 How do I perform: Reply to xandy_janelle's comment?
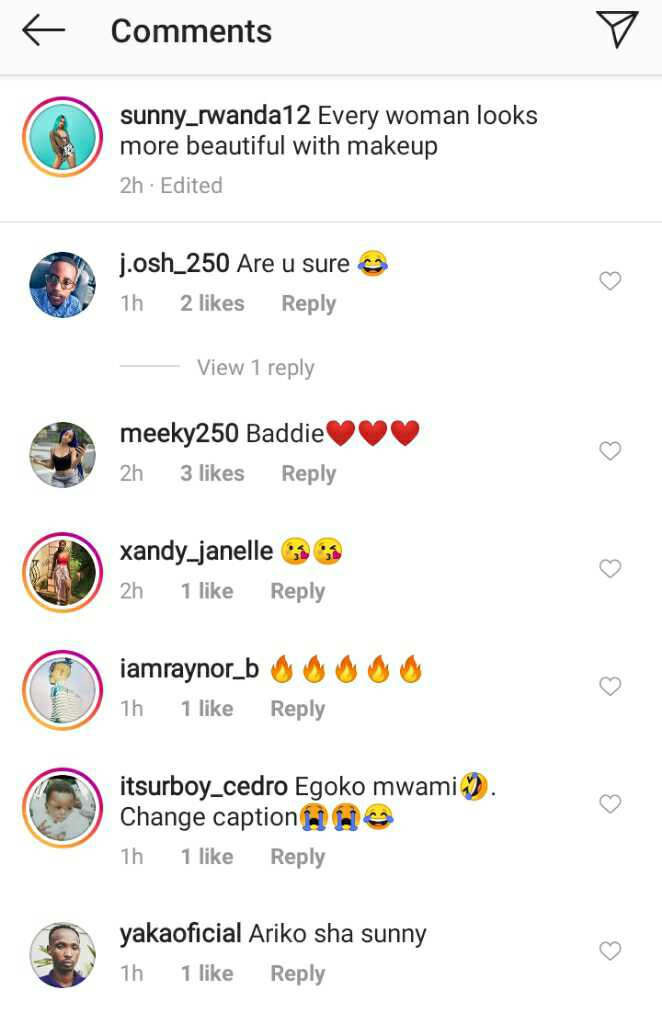[x=297, y=592]
